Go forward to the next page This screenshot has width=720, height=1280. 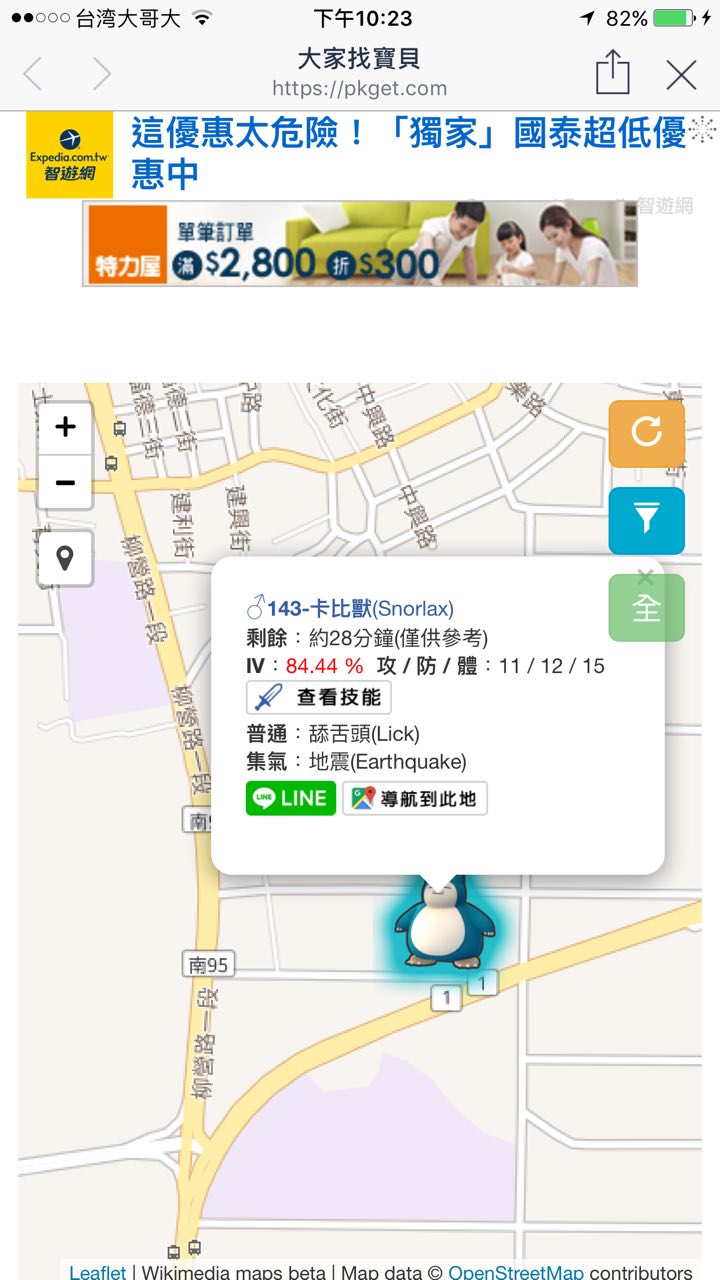click(x=101, y=74)
